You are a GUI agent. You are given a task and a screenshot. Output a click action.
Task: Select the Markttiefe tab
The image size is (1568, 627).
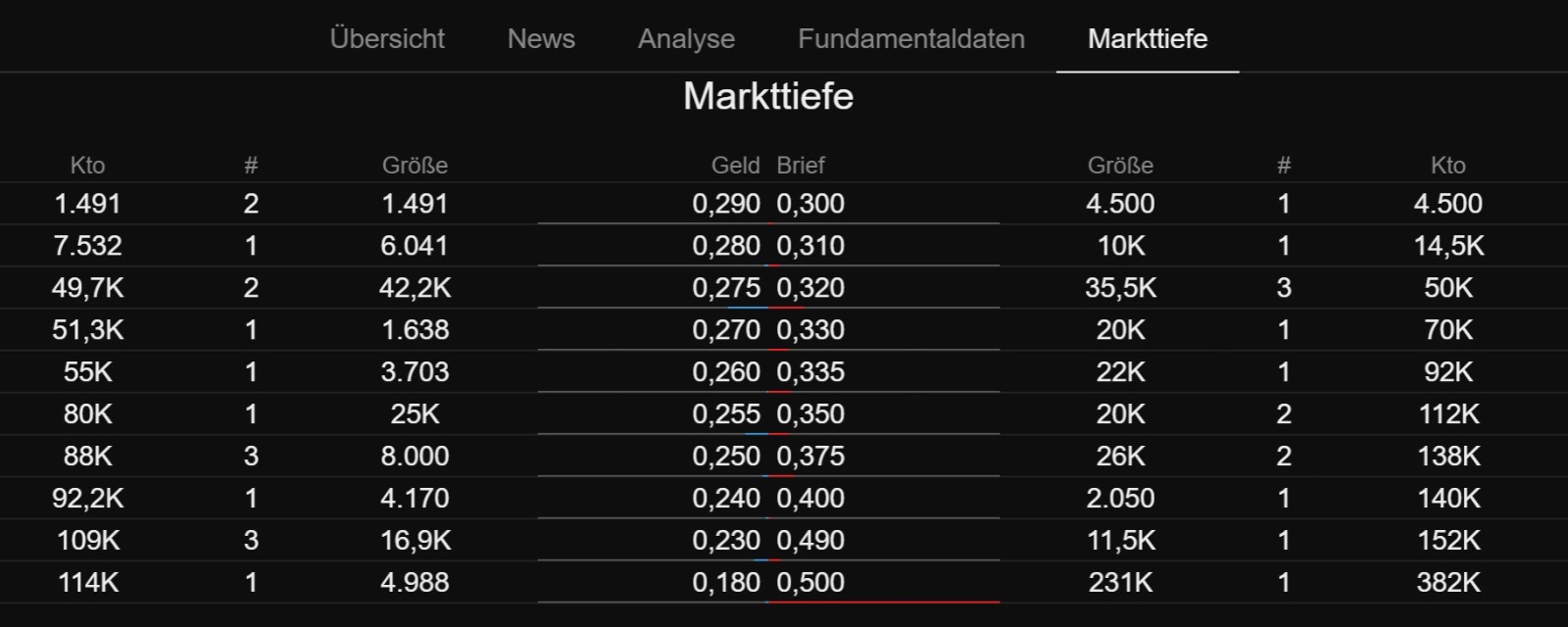click(1147, 39)
